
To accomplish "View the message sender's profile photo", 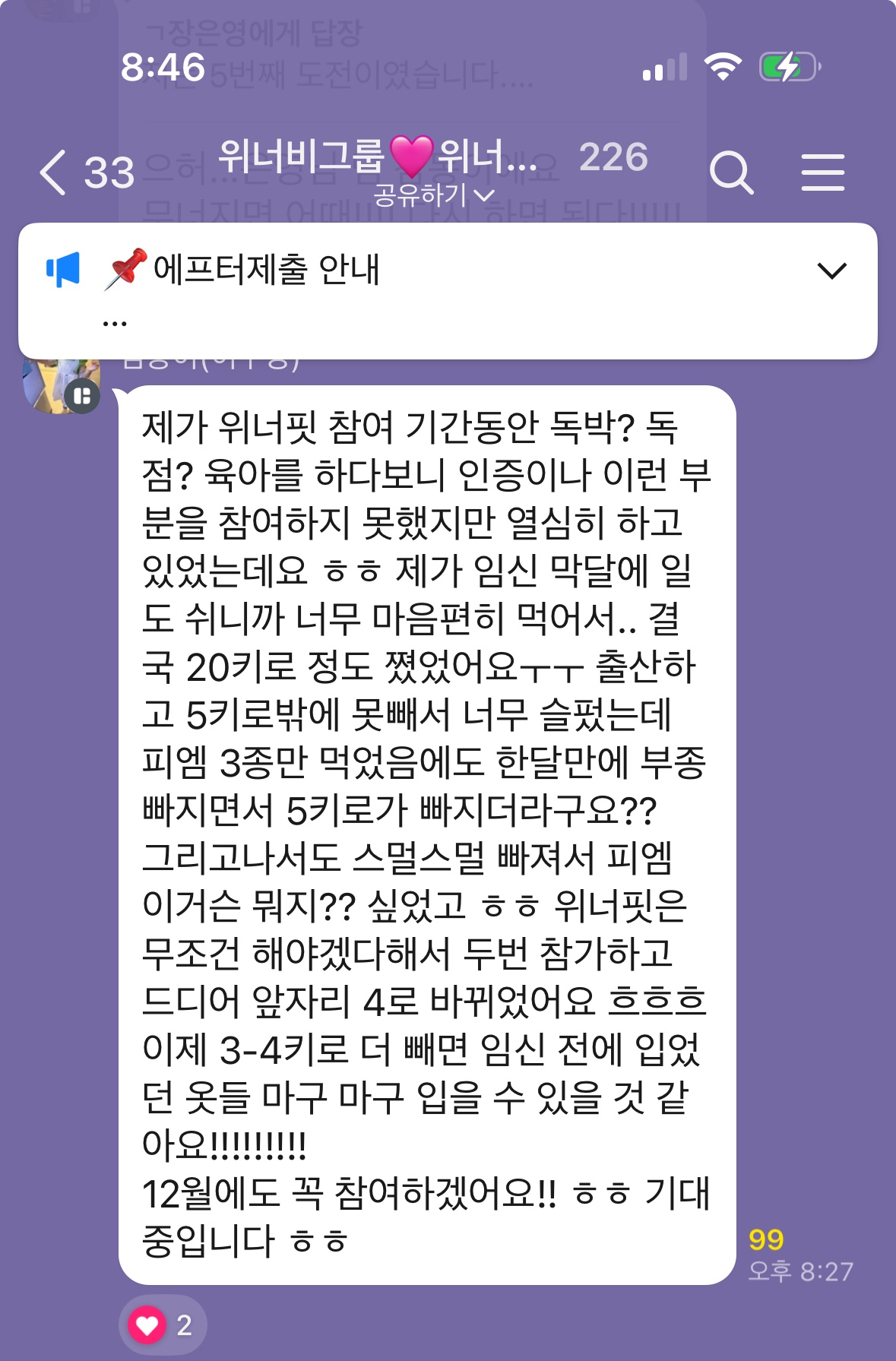I will pos(61,384).
